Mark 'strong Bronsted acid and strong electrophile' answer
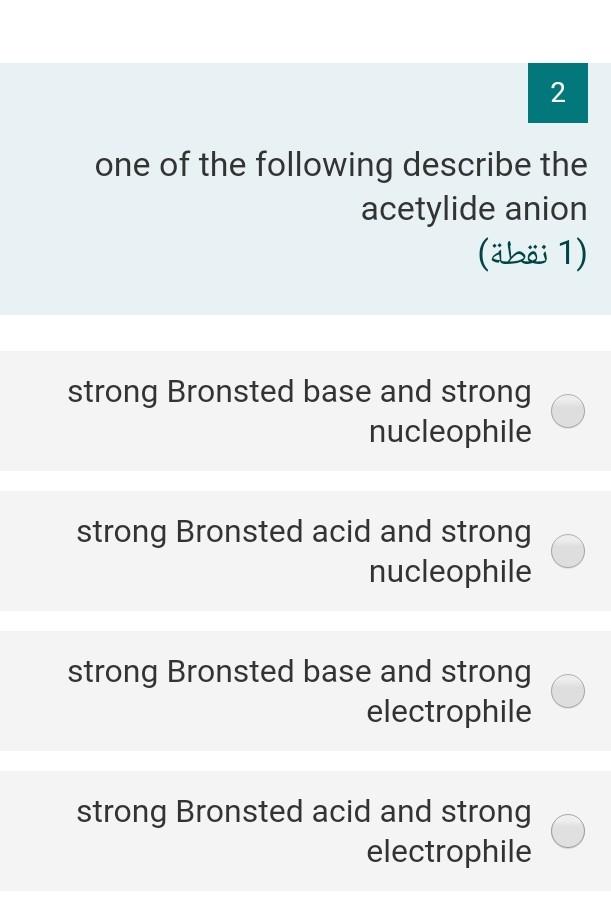The width and height of the screenshot is (611, 914). pyautogui.click(x=568, y=831)
